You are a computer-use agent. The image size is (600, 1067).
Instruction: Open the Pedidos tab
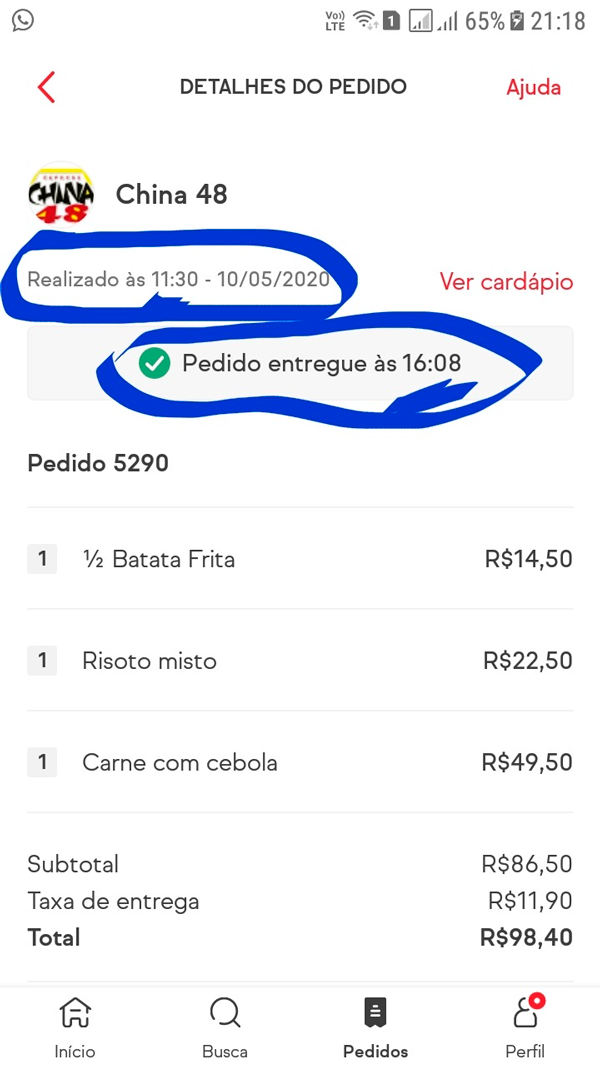(376, 1027)
